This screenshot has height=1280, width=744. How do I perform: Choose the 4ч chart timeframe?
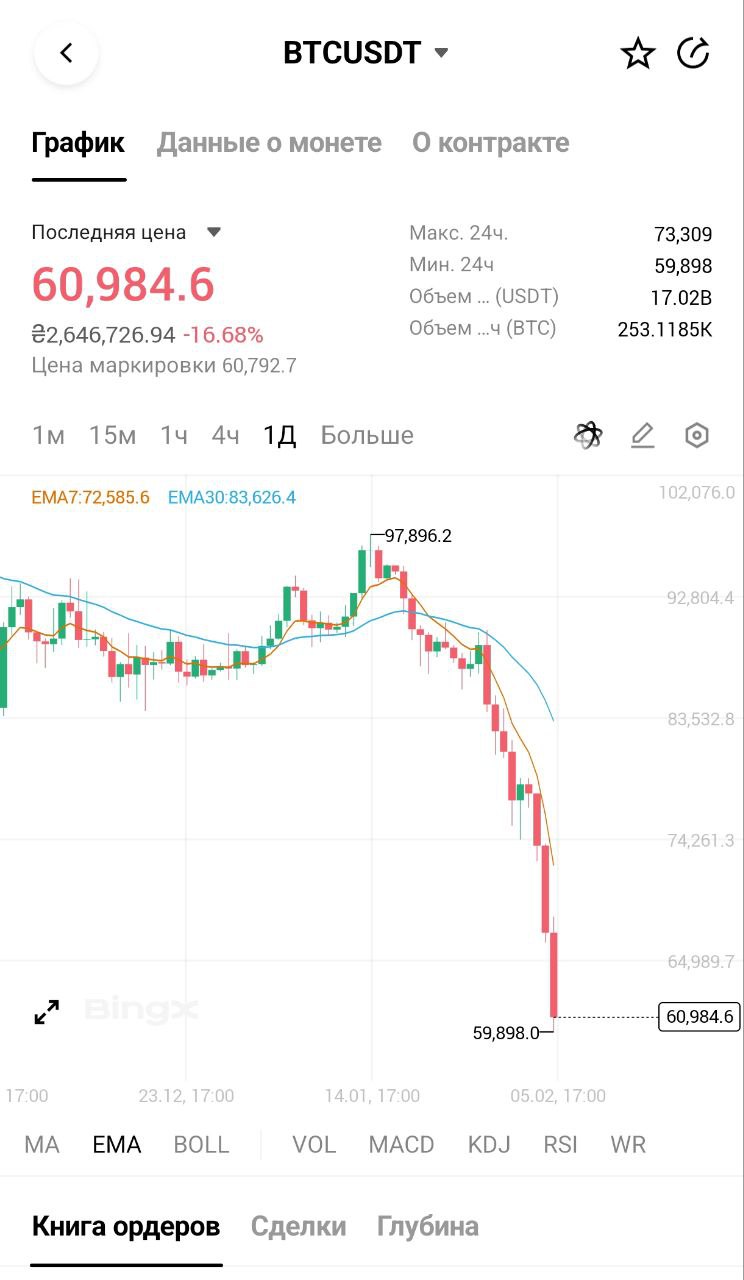[225, 436]
